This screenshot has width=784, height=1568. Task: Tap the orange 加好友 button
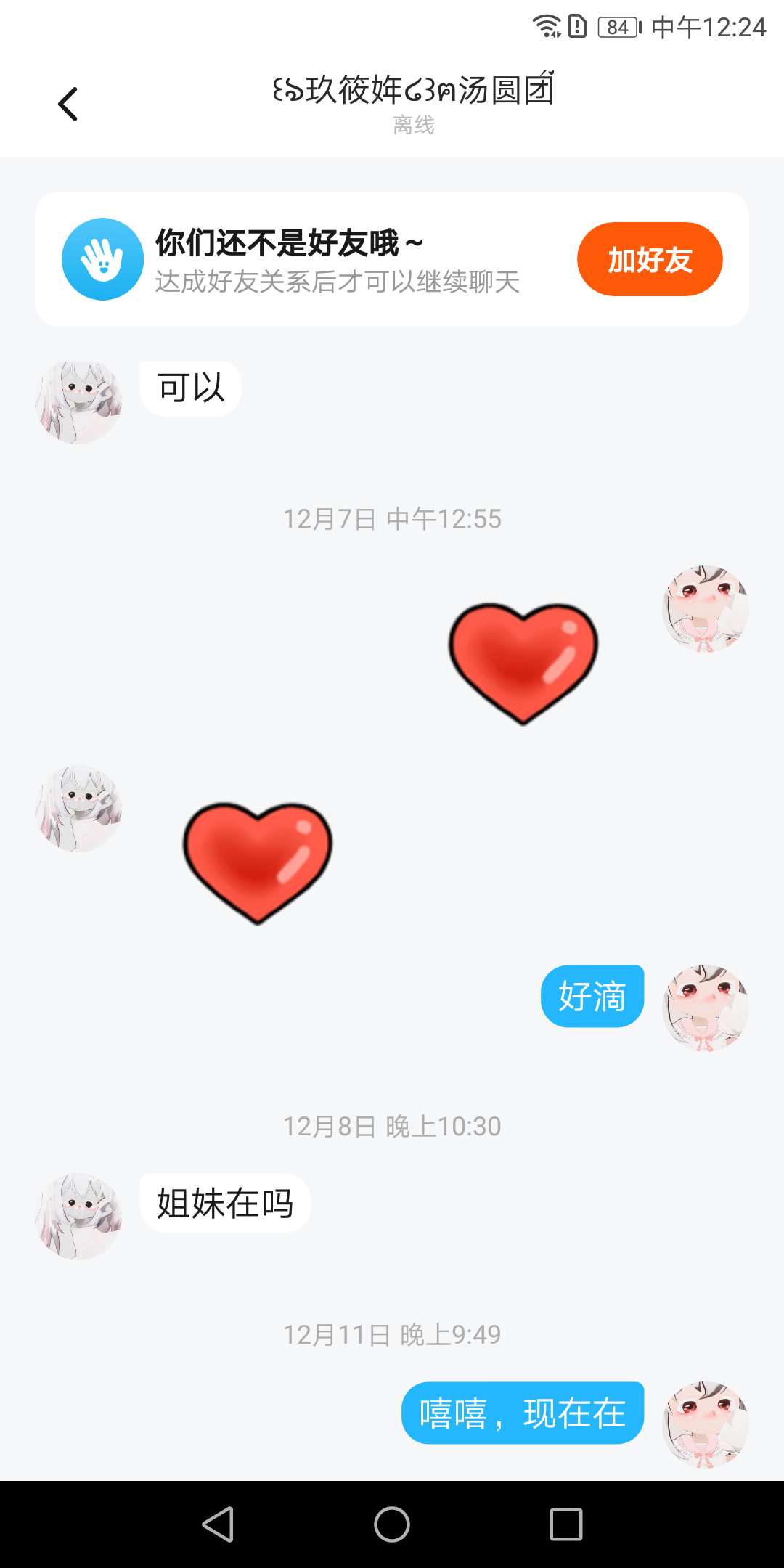[650, 259]
